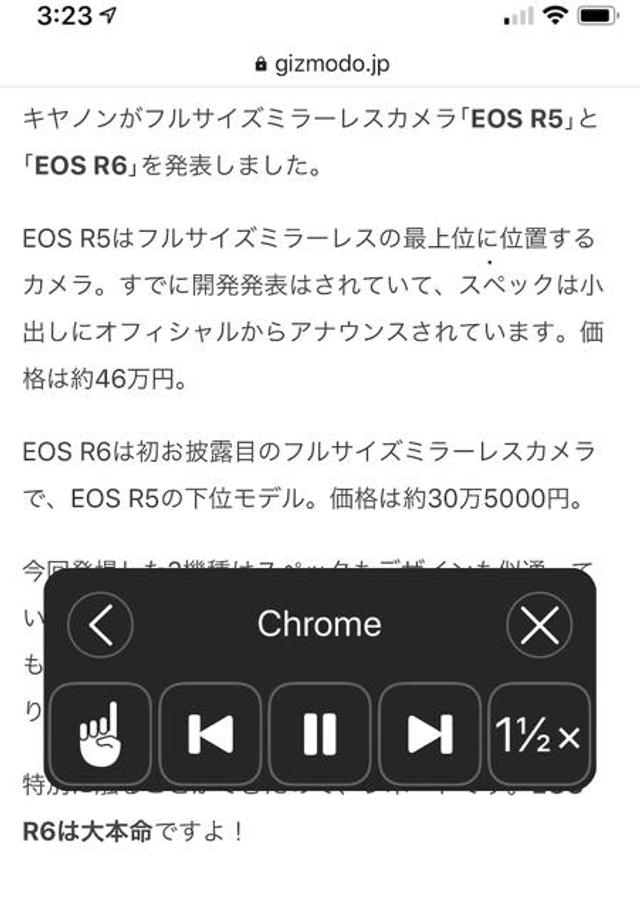Skip to the next sentence
Screen dimensions: 640x908
430,734
